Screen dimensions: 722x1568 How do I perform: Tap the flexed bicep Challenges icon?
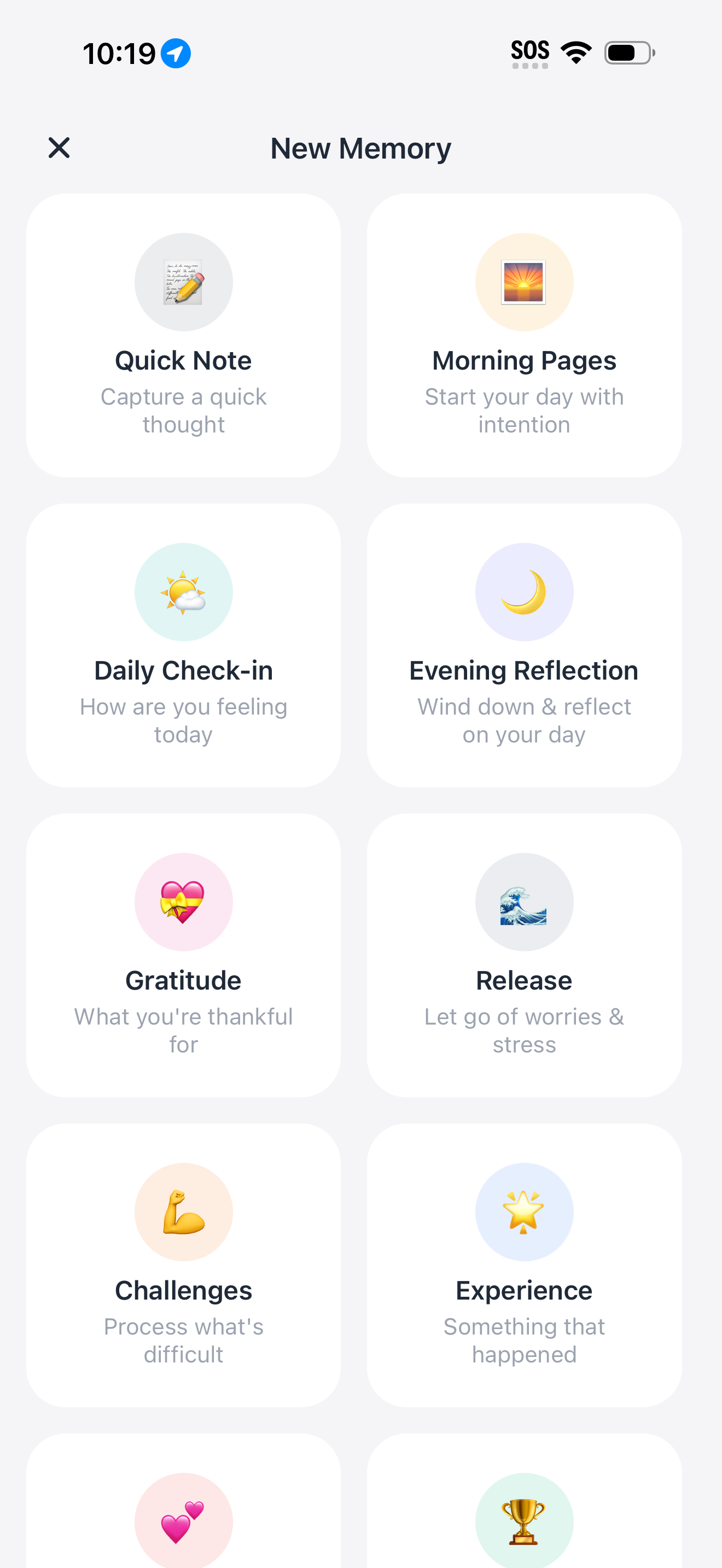point(183,1212)
